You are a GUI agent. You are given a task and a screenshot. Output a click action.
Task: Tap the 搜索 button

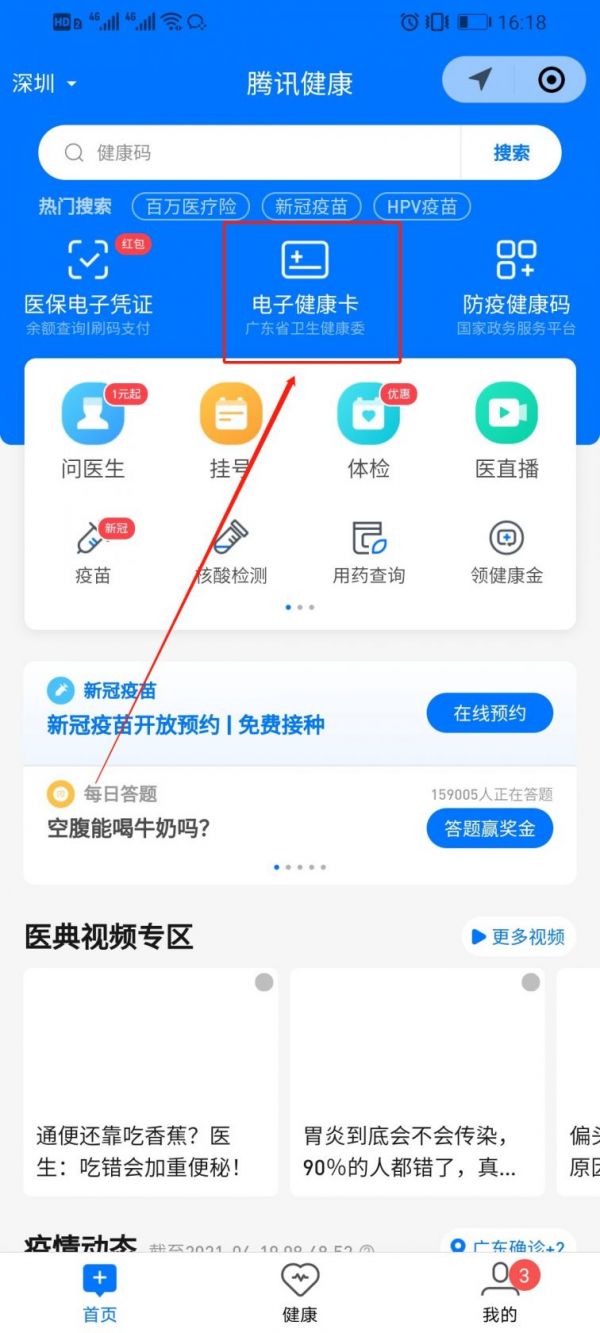tap(511, 153)
